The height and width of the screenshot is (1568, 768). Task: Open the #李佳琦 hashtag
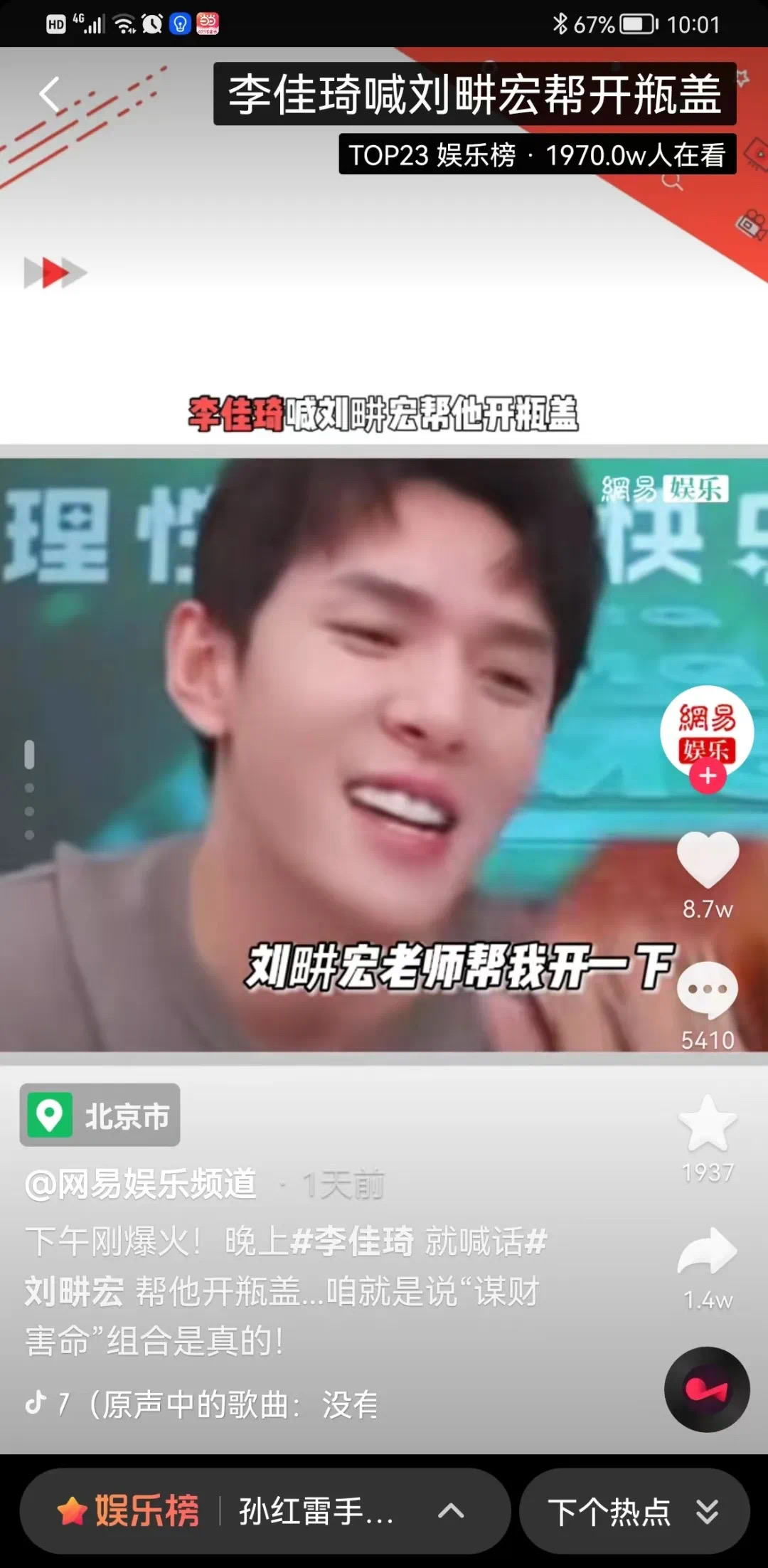coord(352,1241)
